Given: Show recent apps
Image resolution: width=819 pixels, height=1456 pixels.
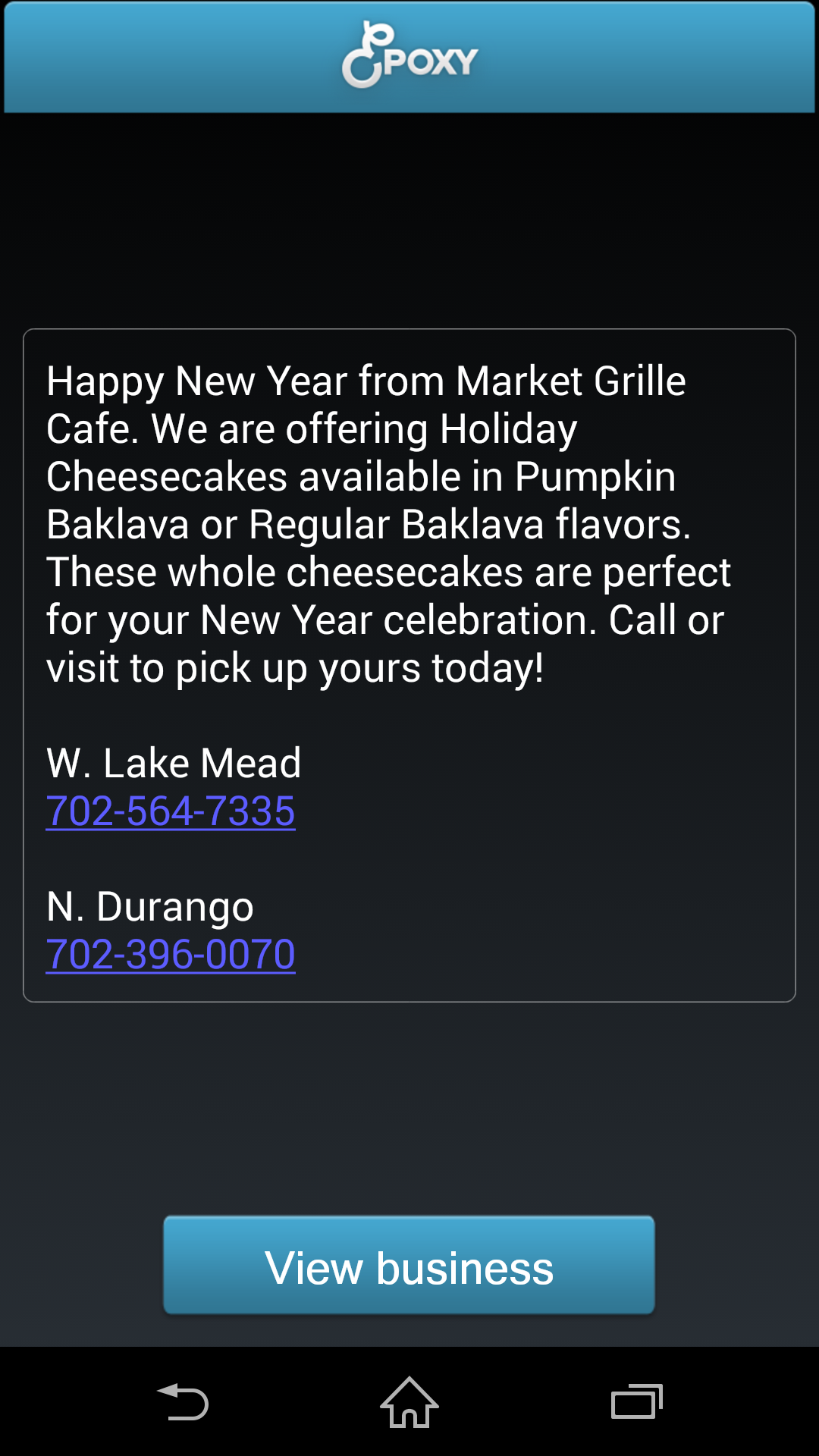Looking at the screenshot, I should pos(636,1401).
